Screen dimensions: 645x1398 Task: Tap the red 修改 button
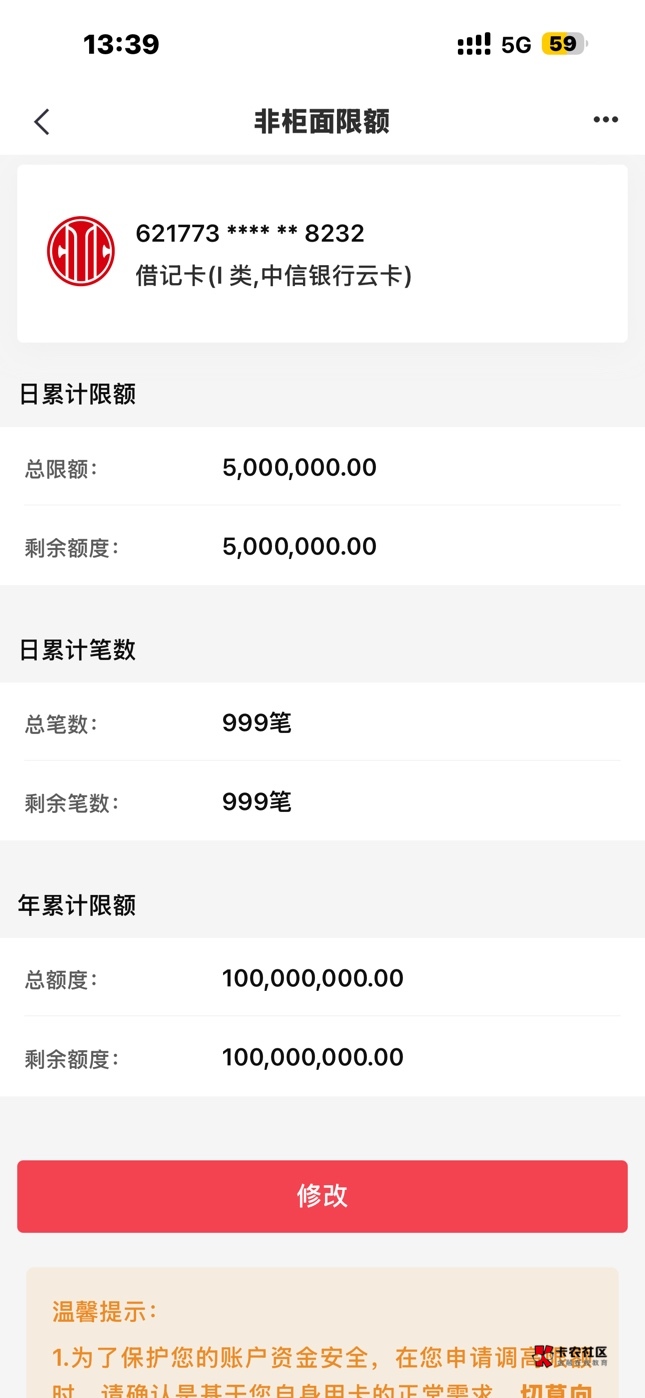tap(322, 1196)
